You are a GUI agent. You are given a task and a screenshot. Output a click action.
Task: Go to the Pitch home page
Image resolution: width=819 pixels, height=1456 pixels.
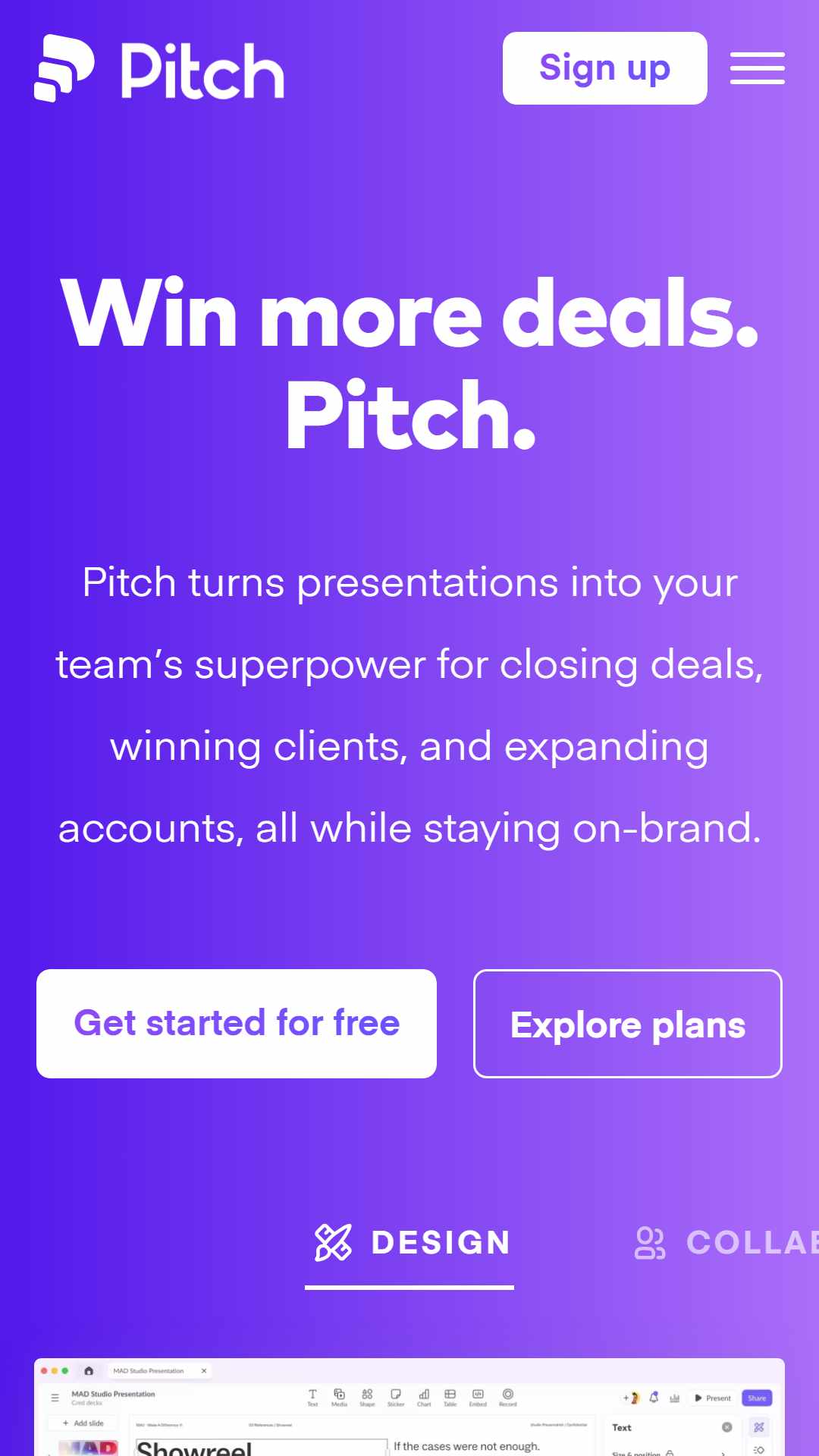[x=159, y=69]
